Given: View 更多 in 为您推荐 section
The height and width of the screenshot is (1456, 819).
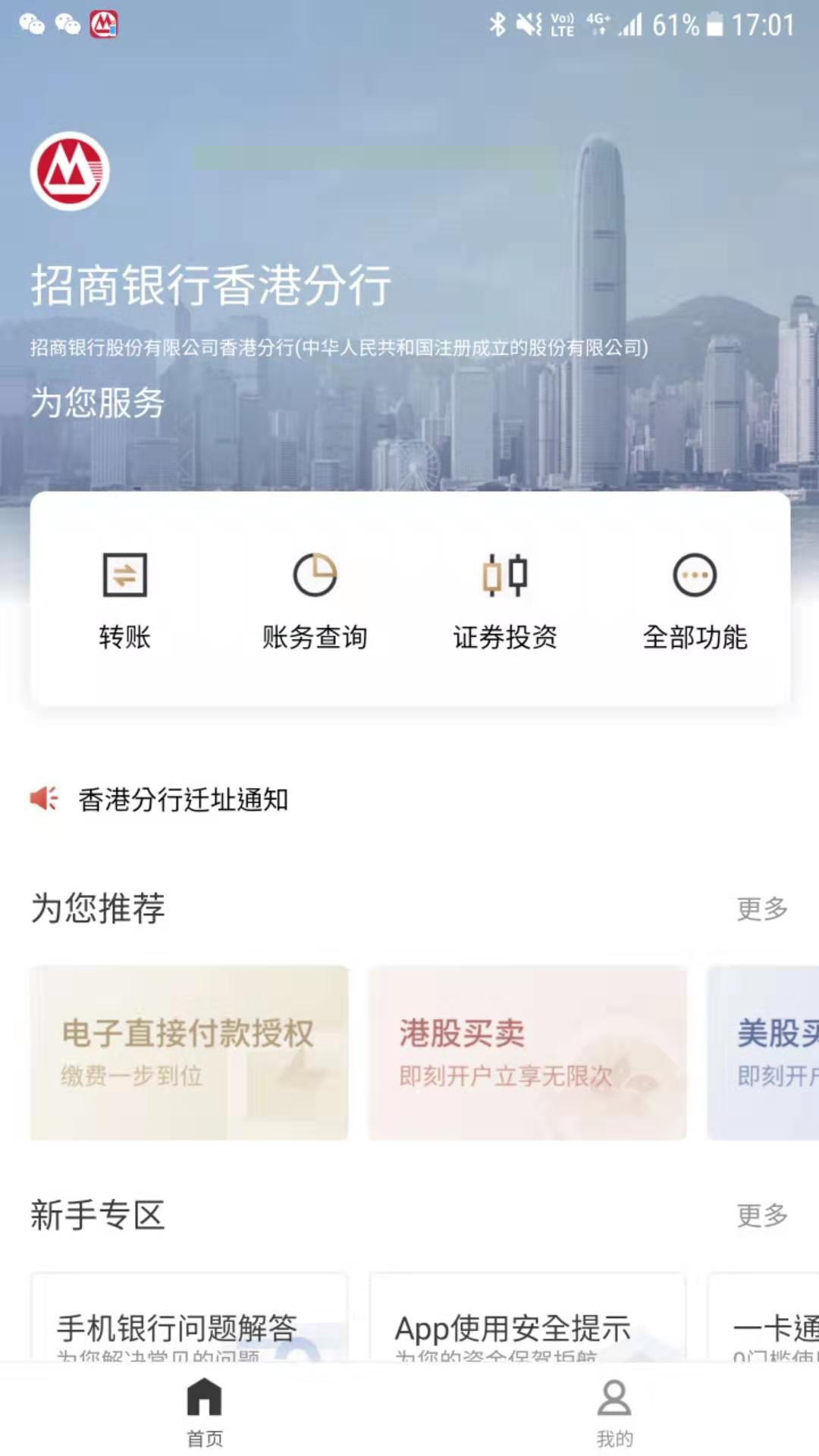Looking at the screenshot, I should (761, 908).
